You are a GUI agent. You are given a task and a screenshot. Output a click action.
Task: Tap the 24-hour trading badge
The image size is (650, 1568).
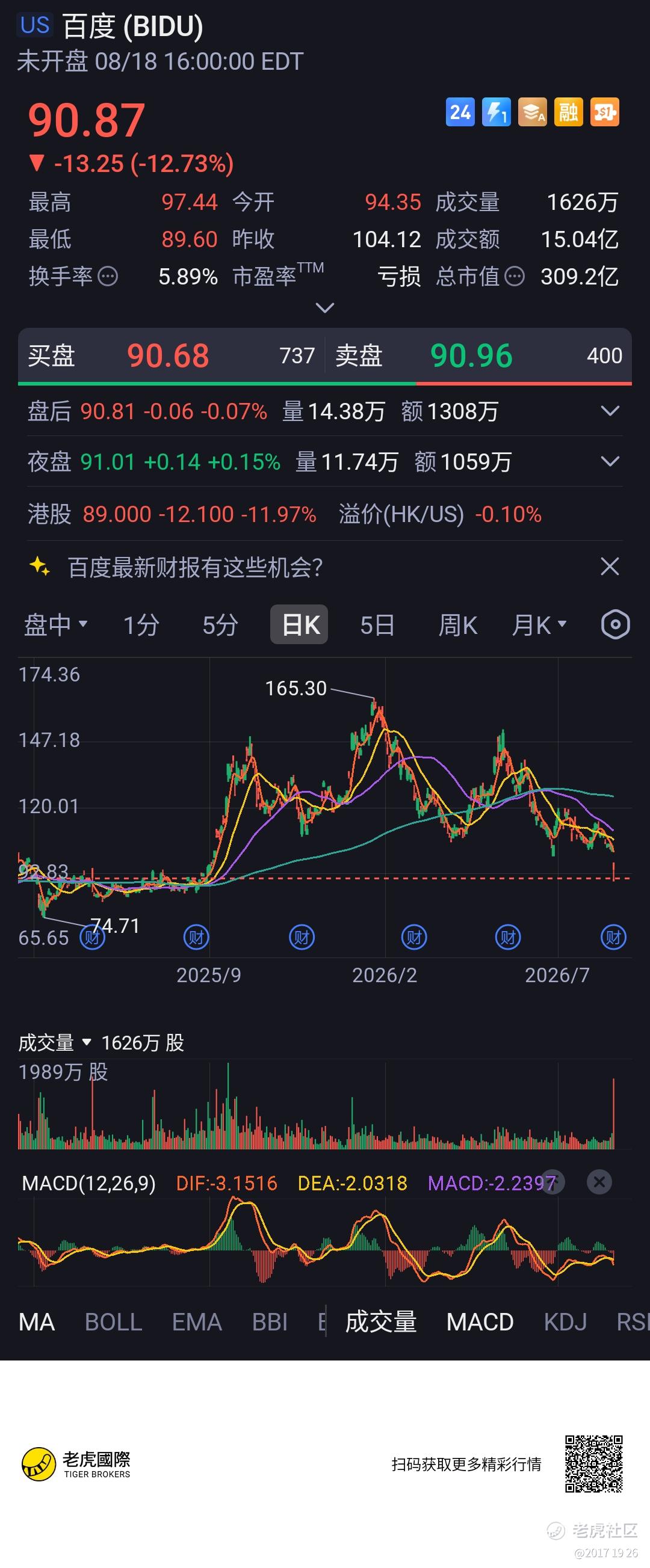tap(460, 112)
